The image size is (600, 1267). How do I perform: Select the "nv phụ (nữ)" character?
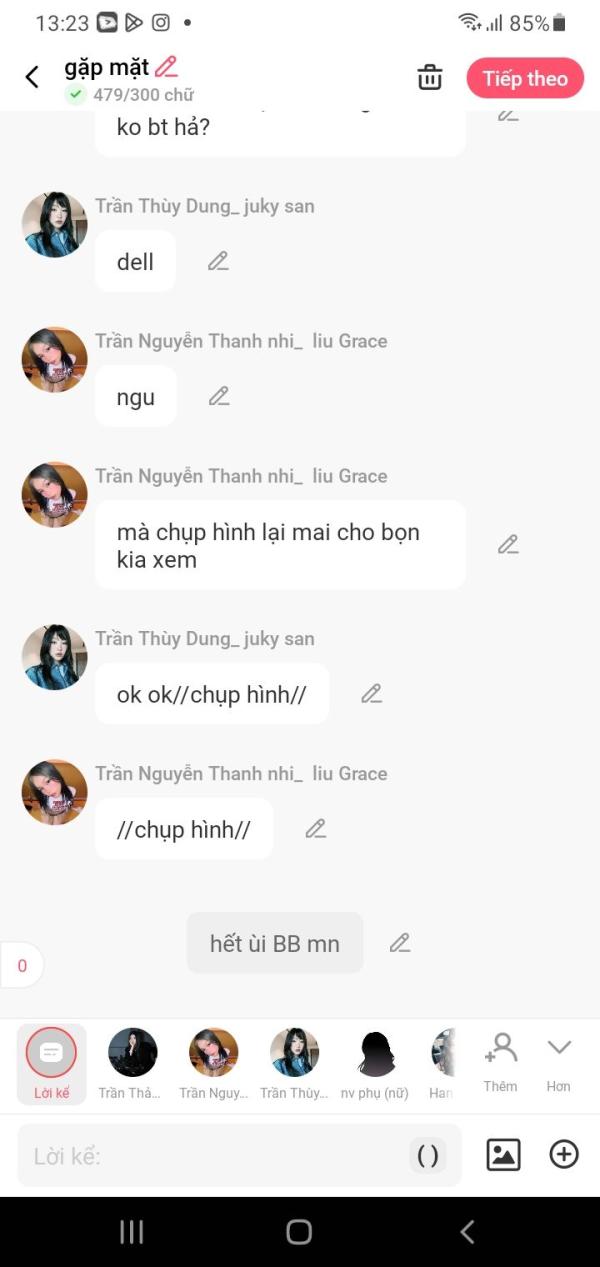[376, 1063]
